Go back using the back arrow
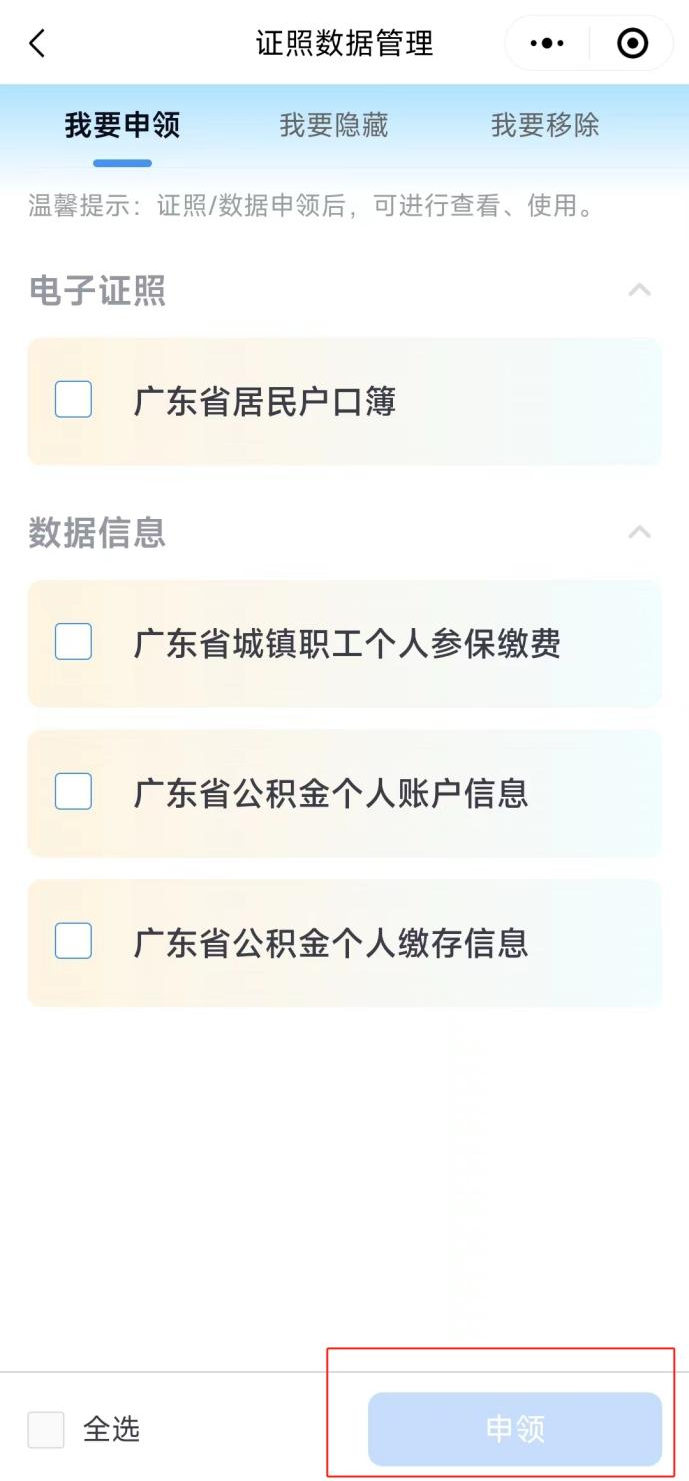Screen dimensions: 689x1481 coord(37,44)
